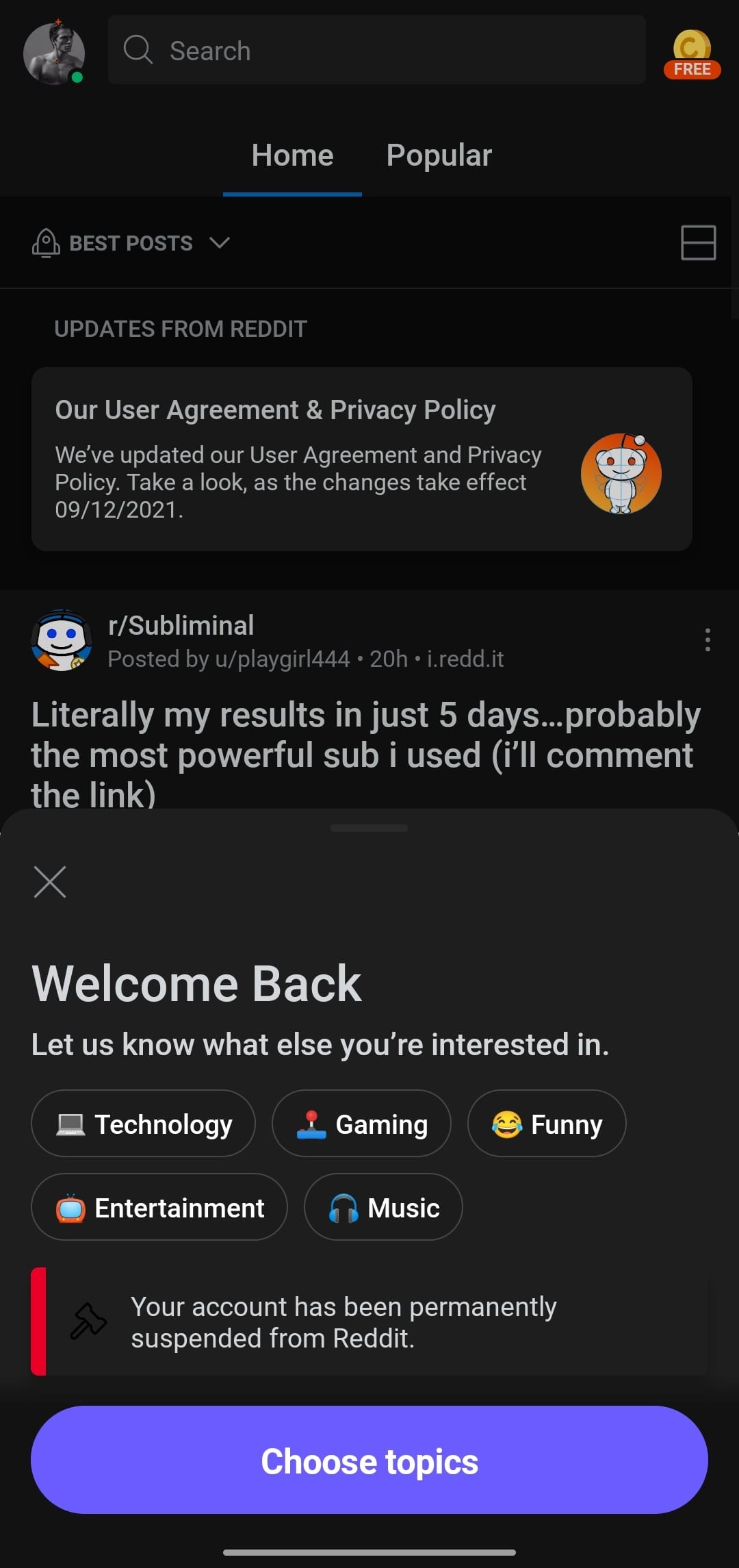This screenshot has height=1568, width=739.
Task: Expand the Welcome Back sheet drag handle
Action: [x=369, y=827]
